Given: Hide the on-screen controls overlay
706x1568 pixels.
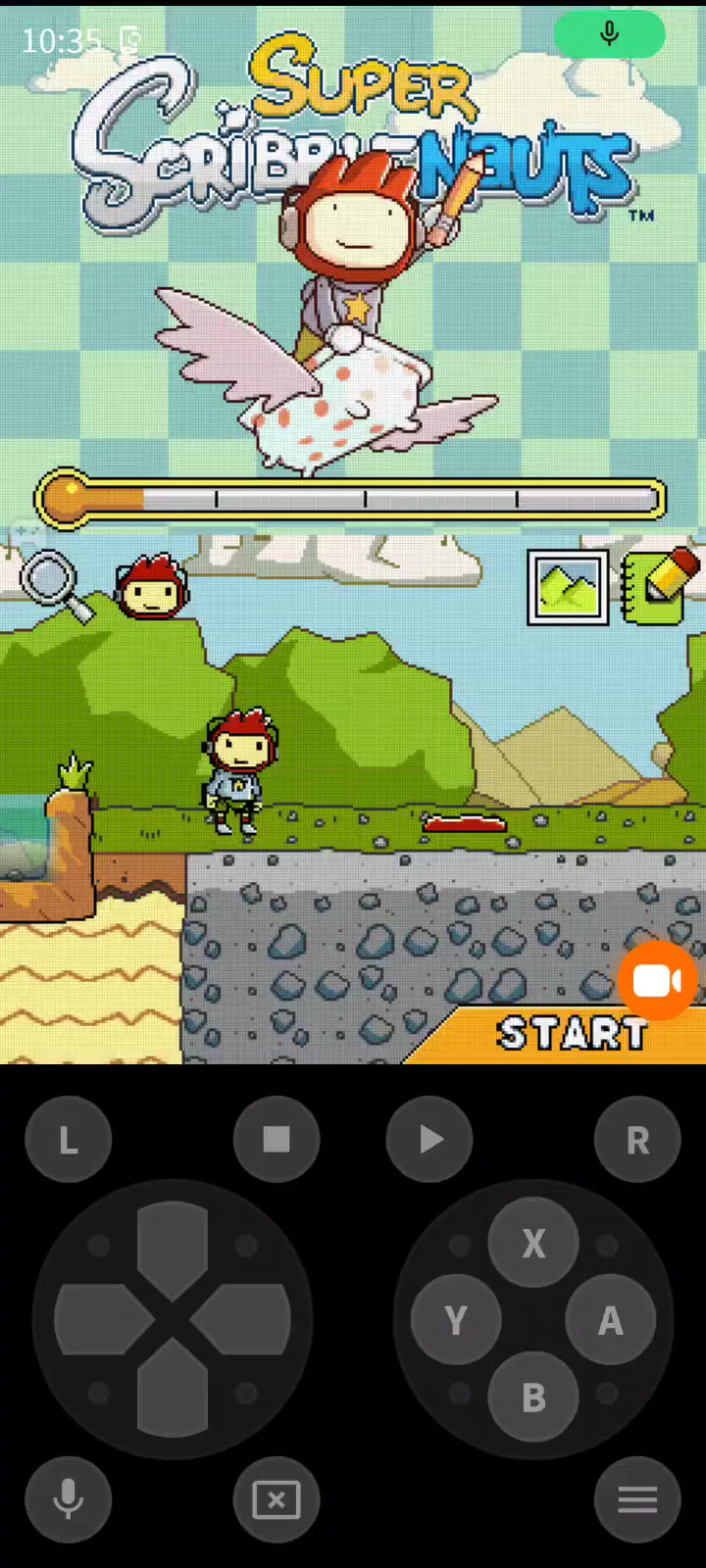Looking at the screenshot, I should tap(277, 1499).
